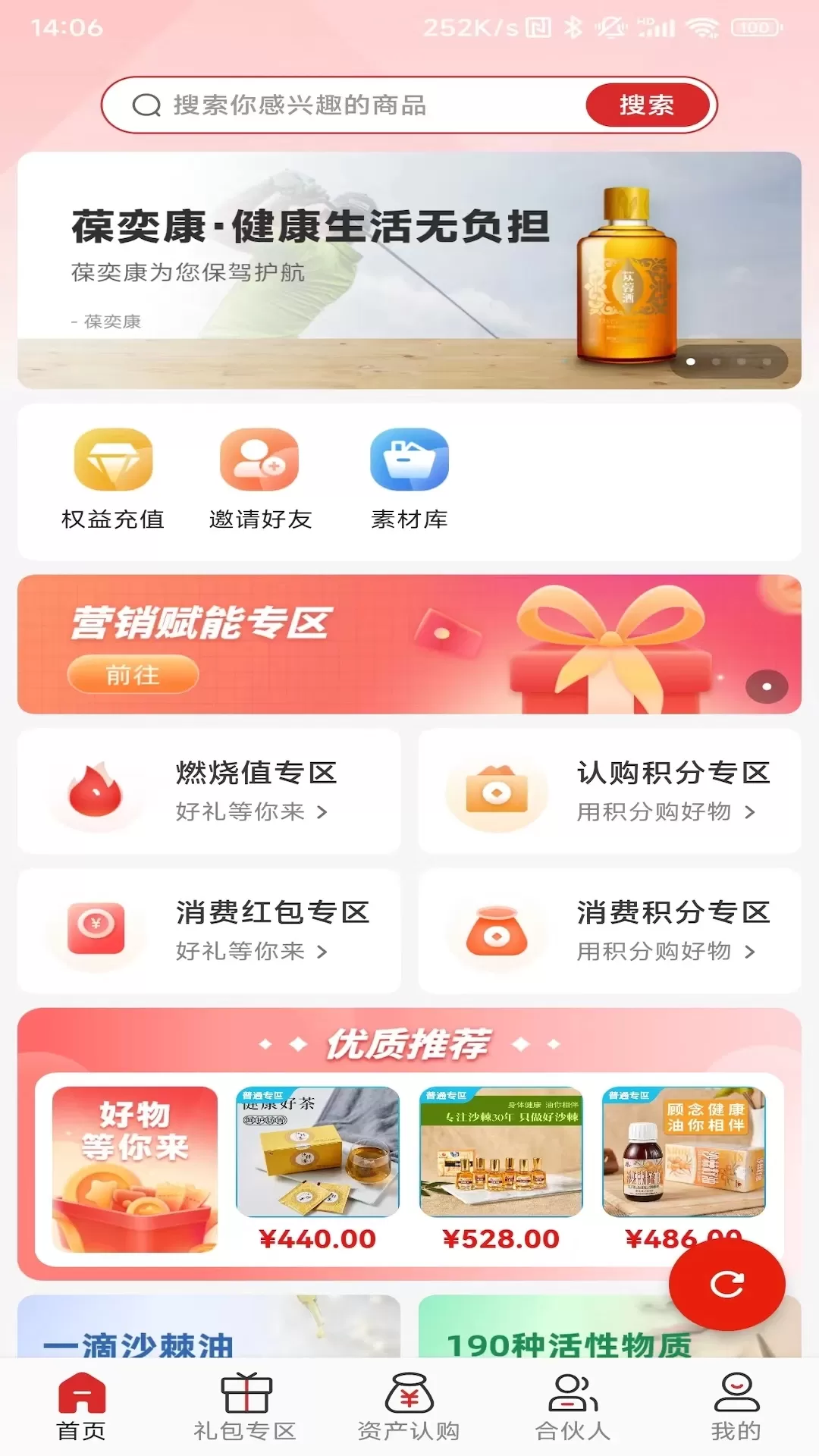Screen dimensions: 819x1456
Task: Switch to 礼包专区 tab
Action: [x=245, y=1407]
